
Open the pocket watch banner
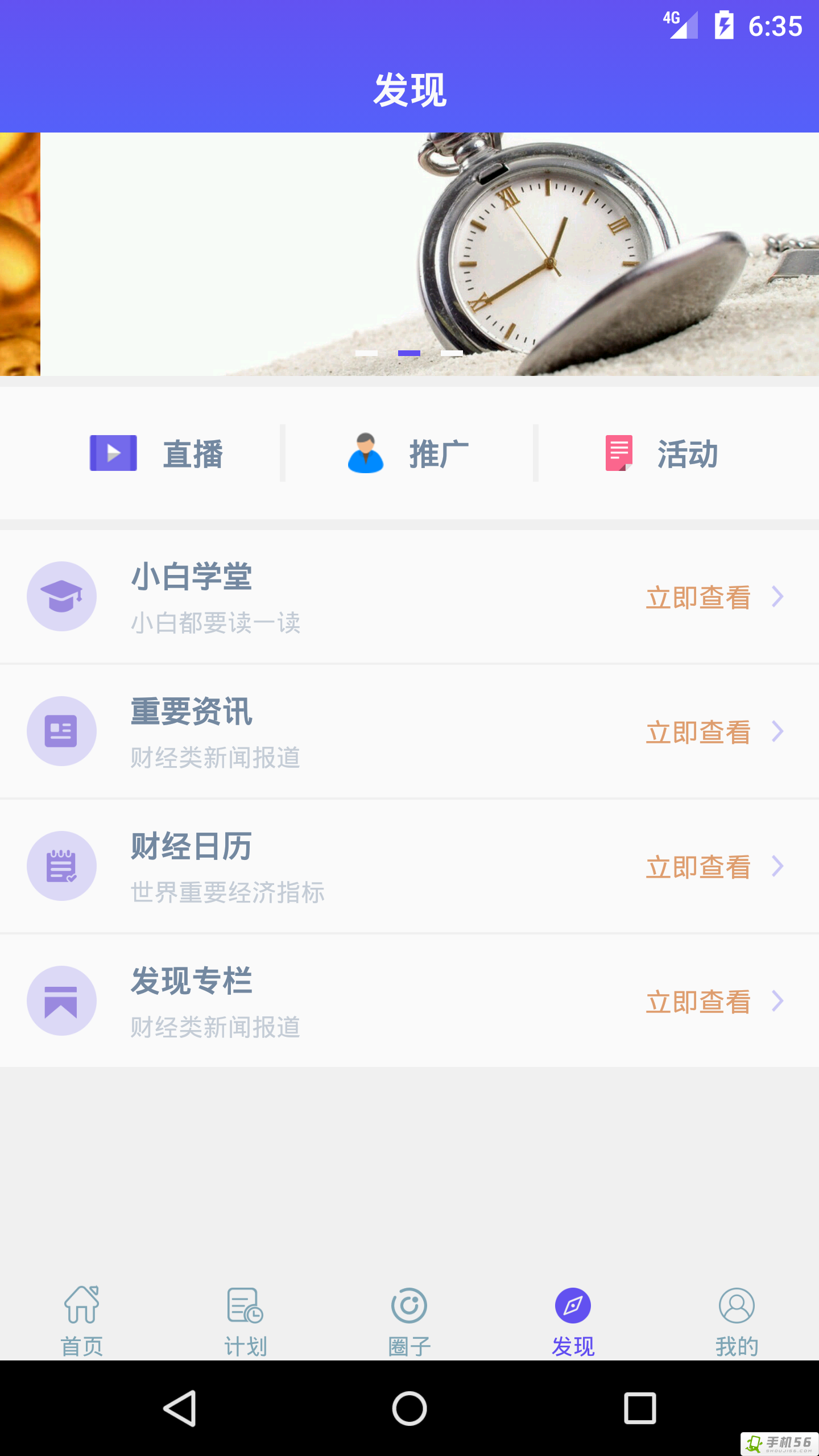[430, 254]
